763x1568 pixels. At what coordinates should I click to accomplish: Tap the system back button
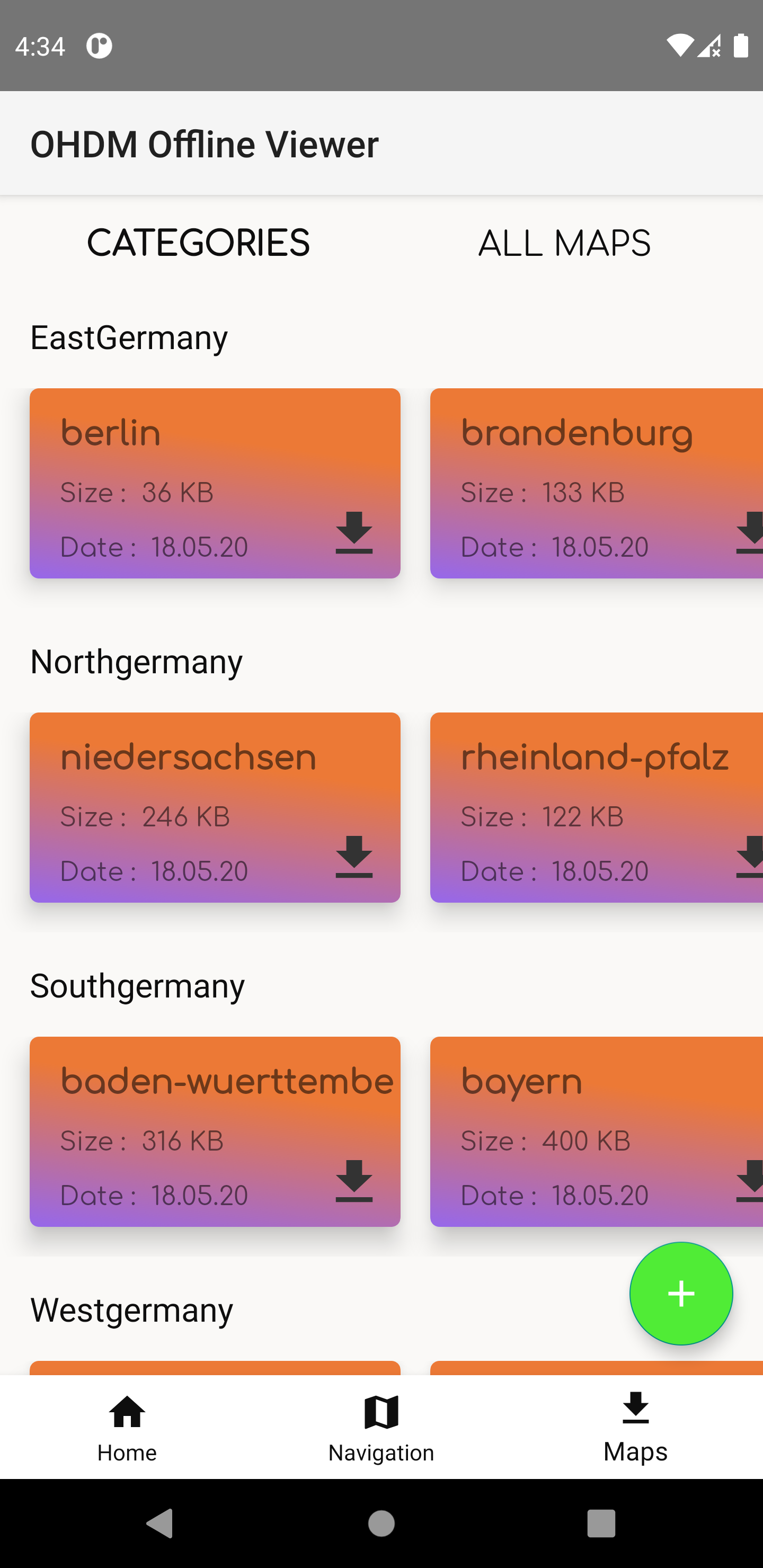click(160, 1524)
